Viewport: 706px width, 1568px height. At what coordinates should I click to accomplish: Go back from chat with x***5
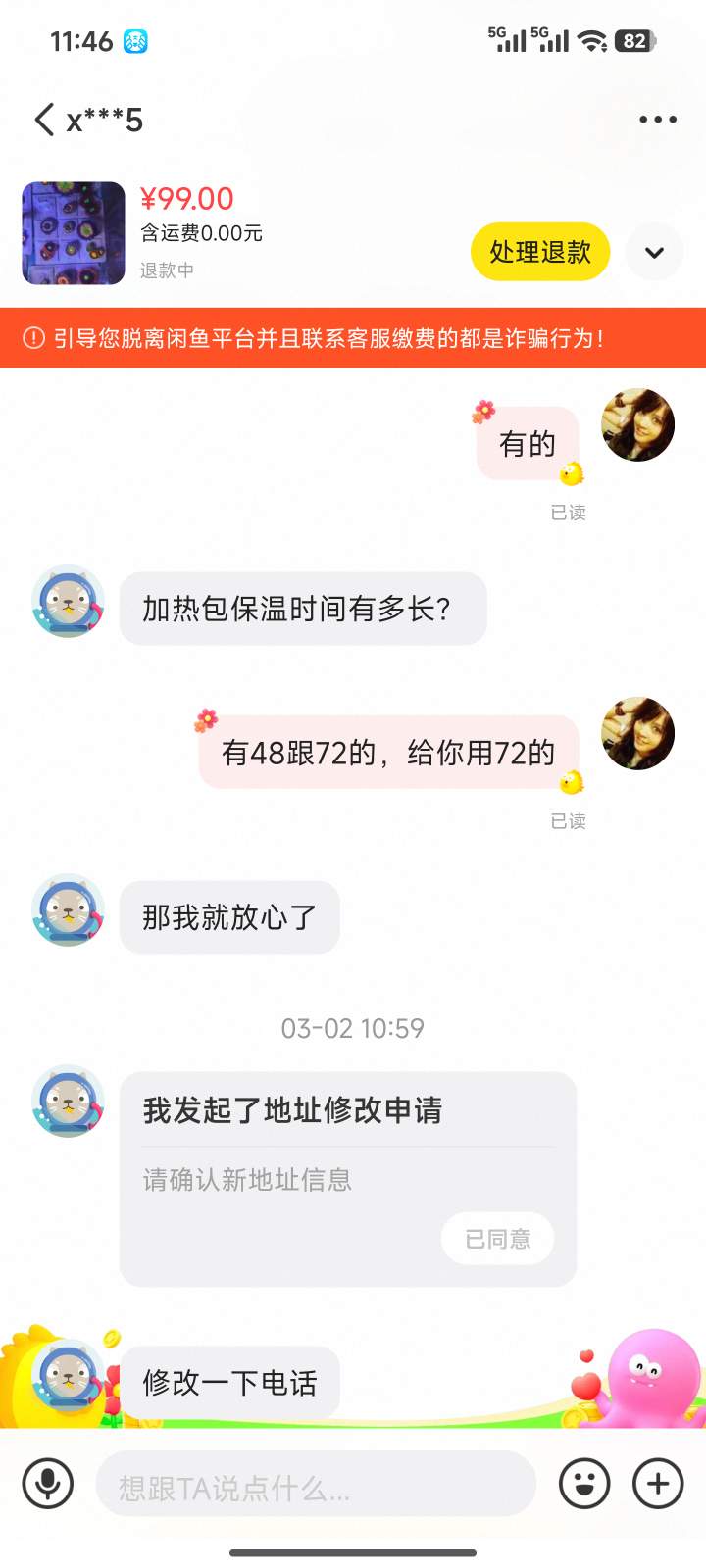44,120
